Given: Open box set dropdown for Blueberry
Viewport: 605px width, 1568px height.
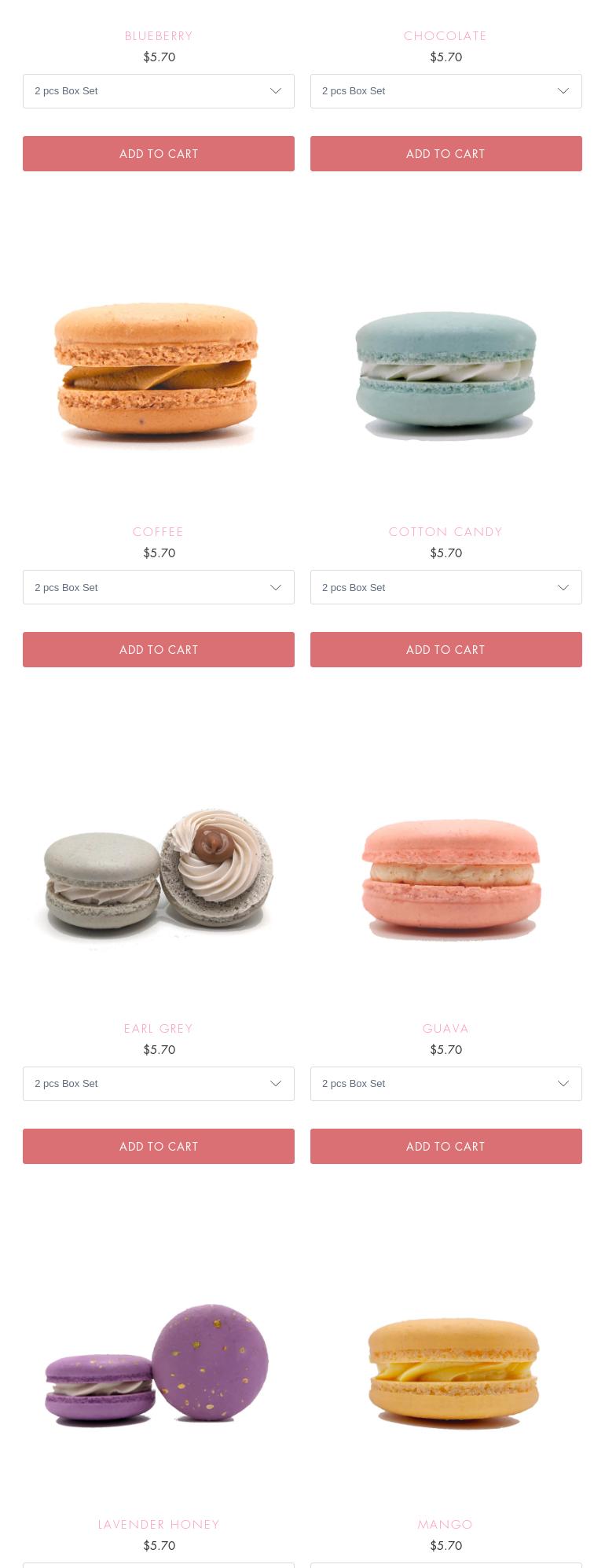Looking at the screenshot, I should [x=158, y=91].
